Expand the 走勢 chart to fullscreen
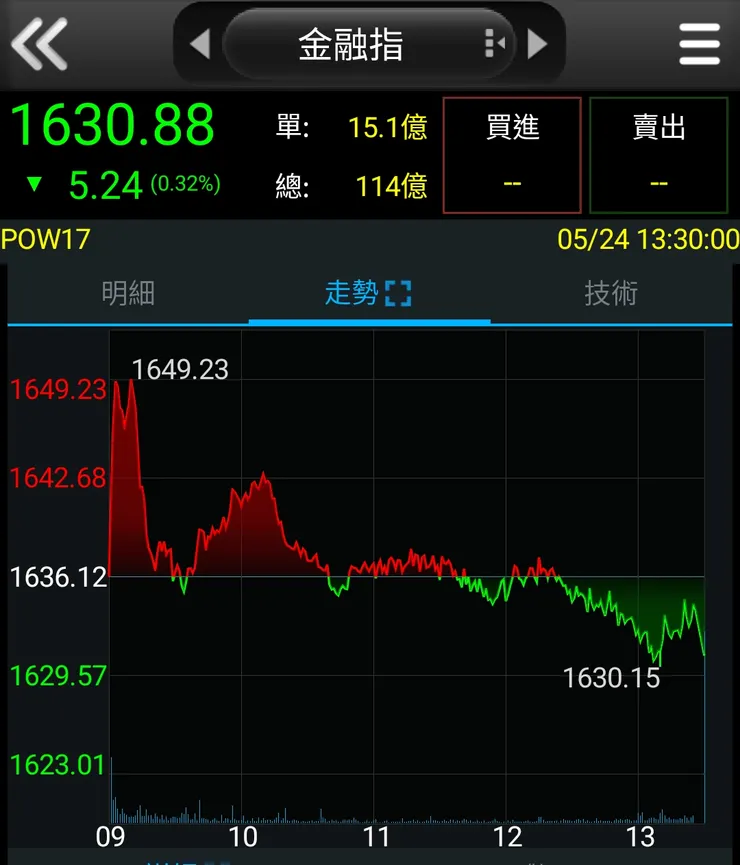The image size is (740, 865). pyautogui.click(x=398, y=294)
